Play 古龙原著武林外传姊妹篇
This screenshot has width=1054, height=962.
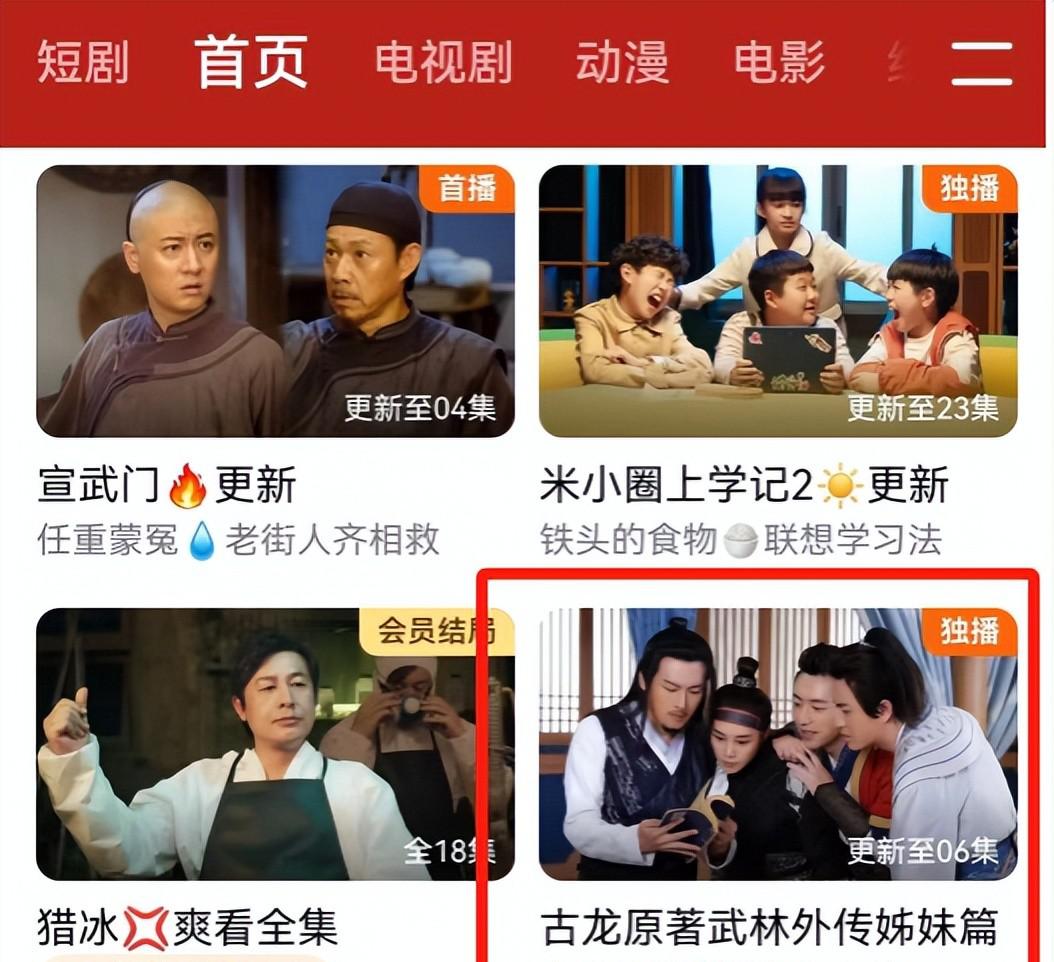pos(777,744)
